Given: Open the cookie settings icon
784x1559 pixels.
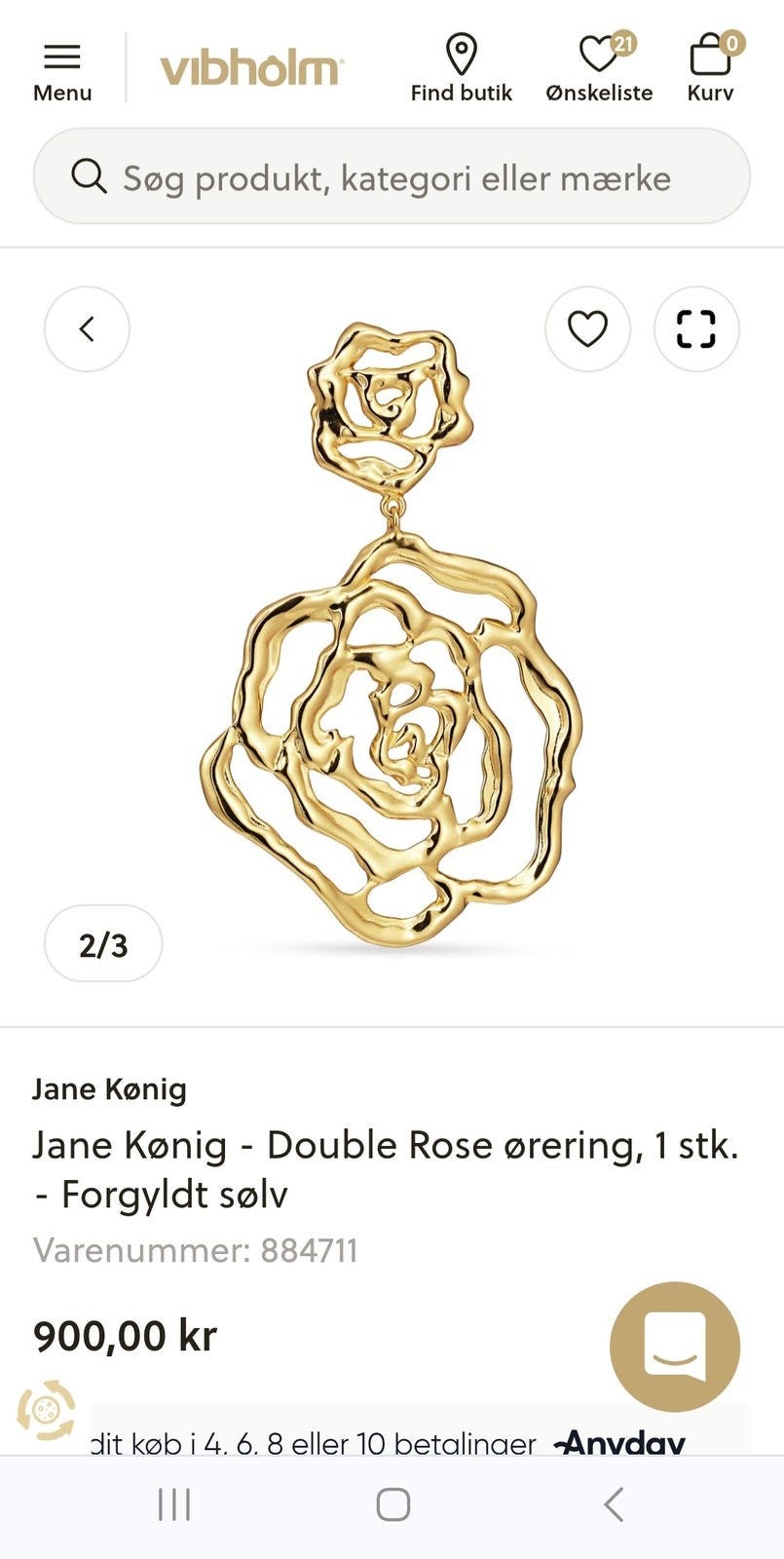Looking at the screenshot, I should pyautogui.click(x=46, y=1410).
